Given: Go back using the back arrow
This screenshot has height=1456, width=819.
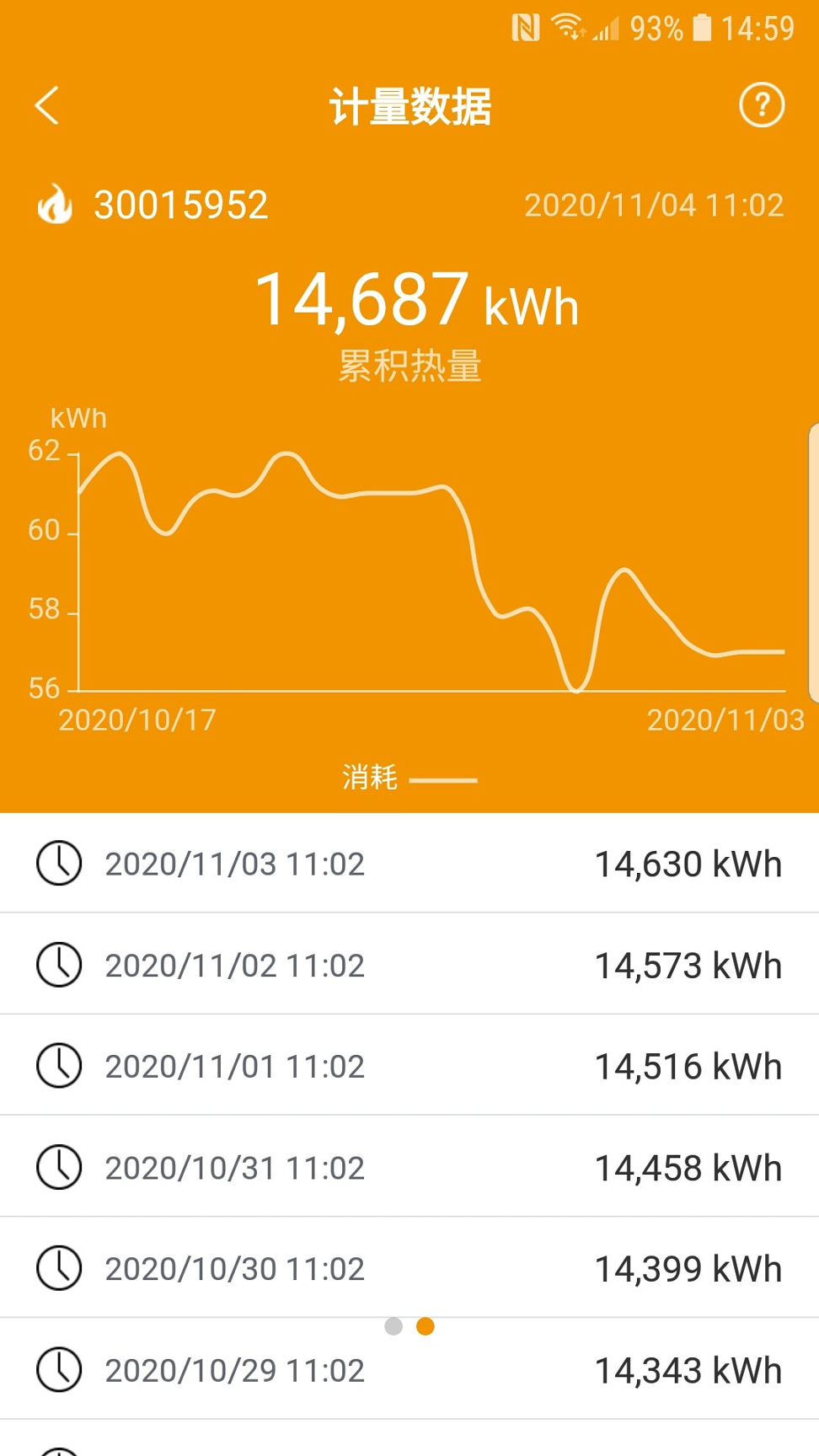Looking at the screenshot, I should 46,104.
